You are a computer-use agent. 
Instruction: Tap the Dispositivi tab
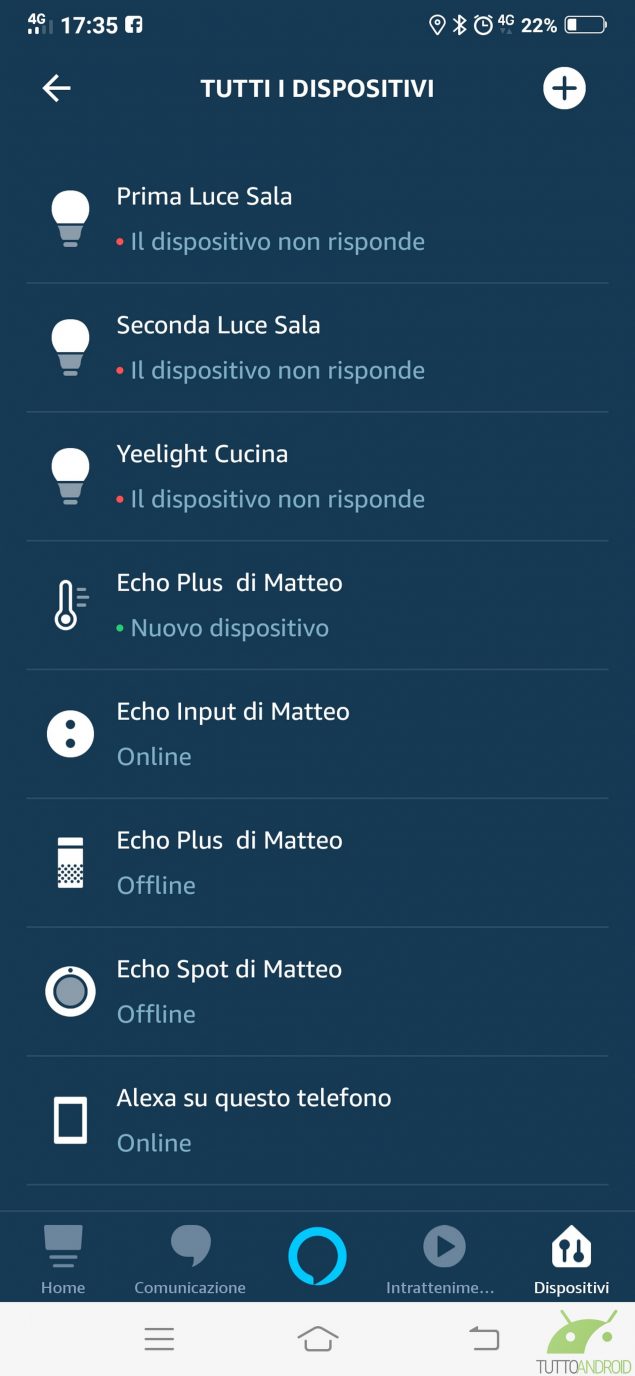pyautogui.click(x=571, y=1259)
